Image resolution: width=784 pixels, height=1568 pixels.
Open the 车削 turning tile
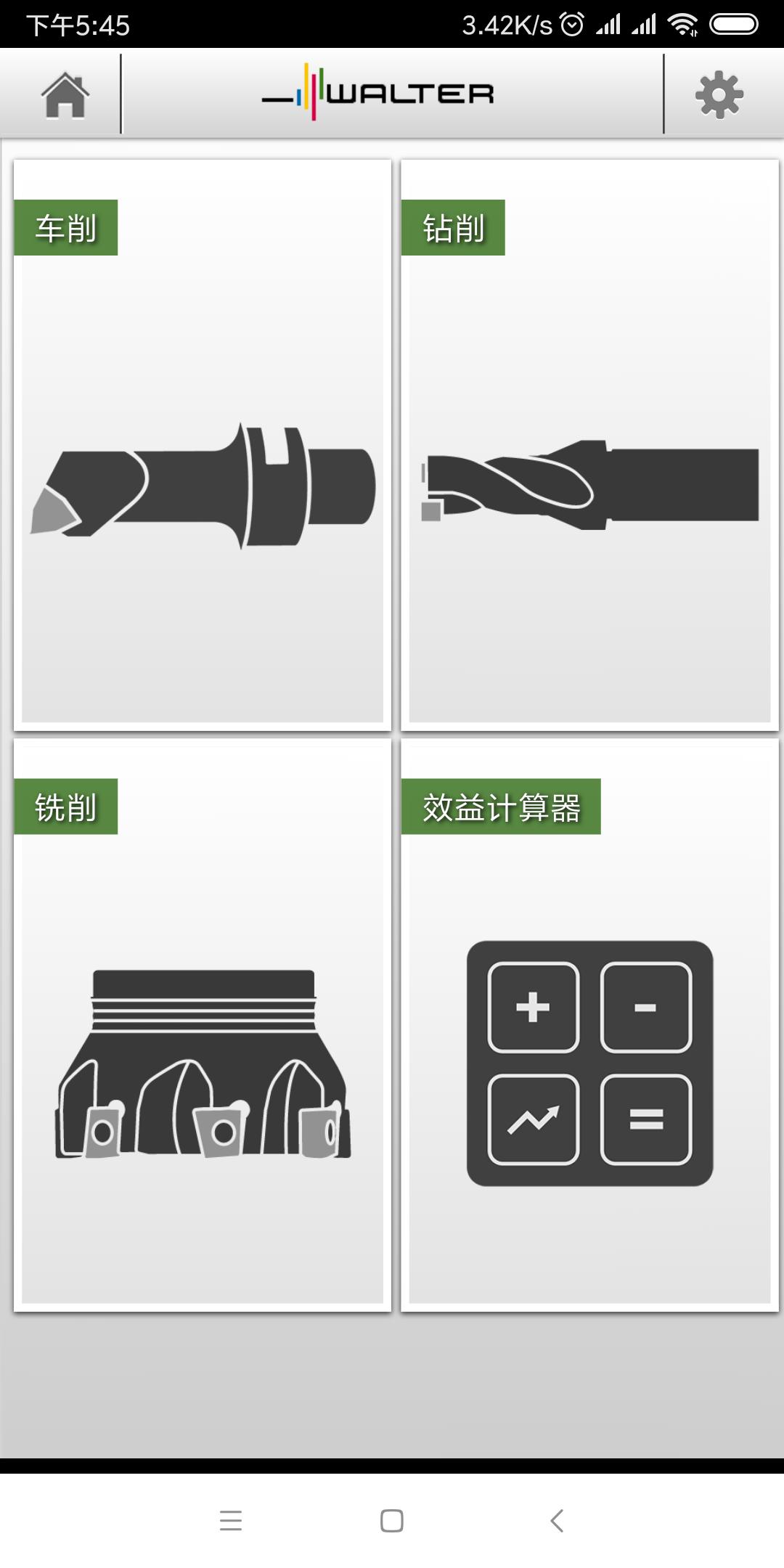[x=203, y=444]
